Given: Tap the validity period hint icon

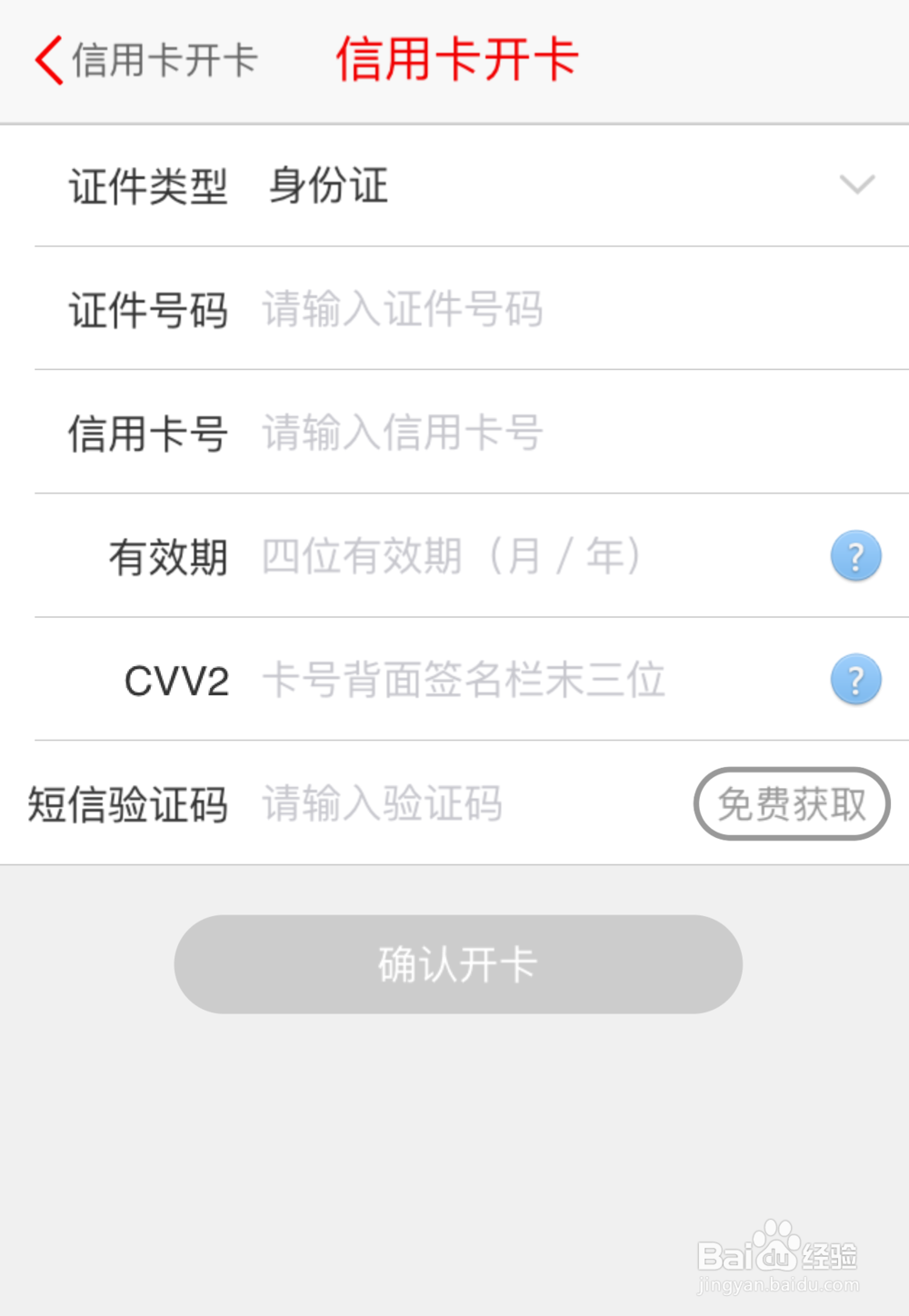Looking at the screenshot, I should point(854,556).
